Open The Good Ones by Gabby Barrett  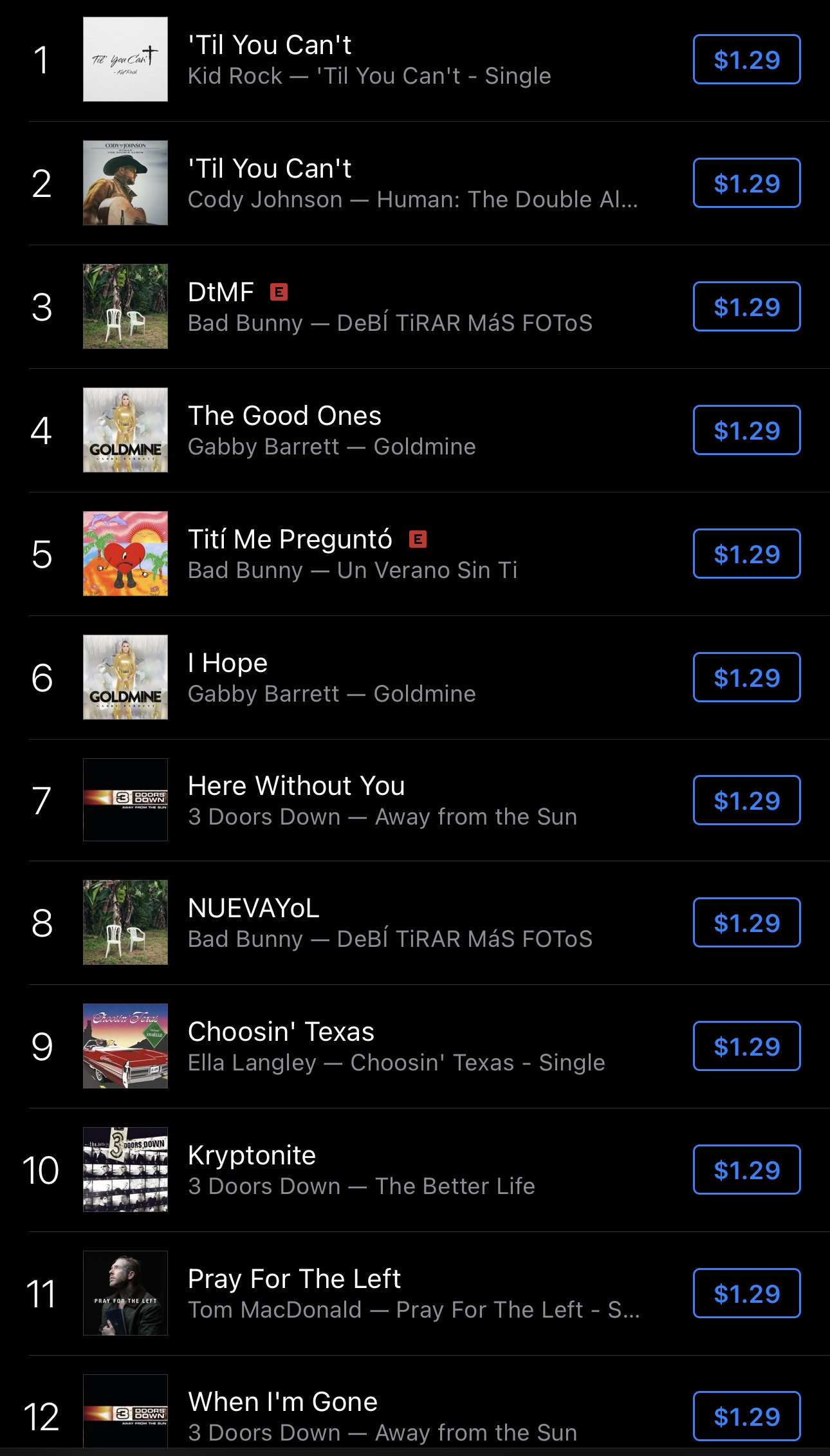point(386,431)
